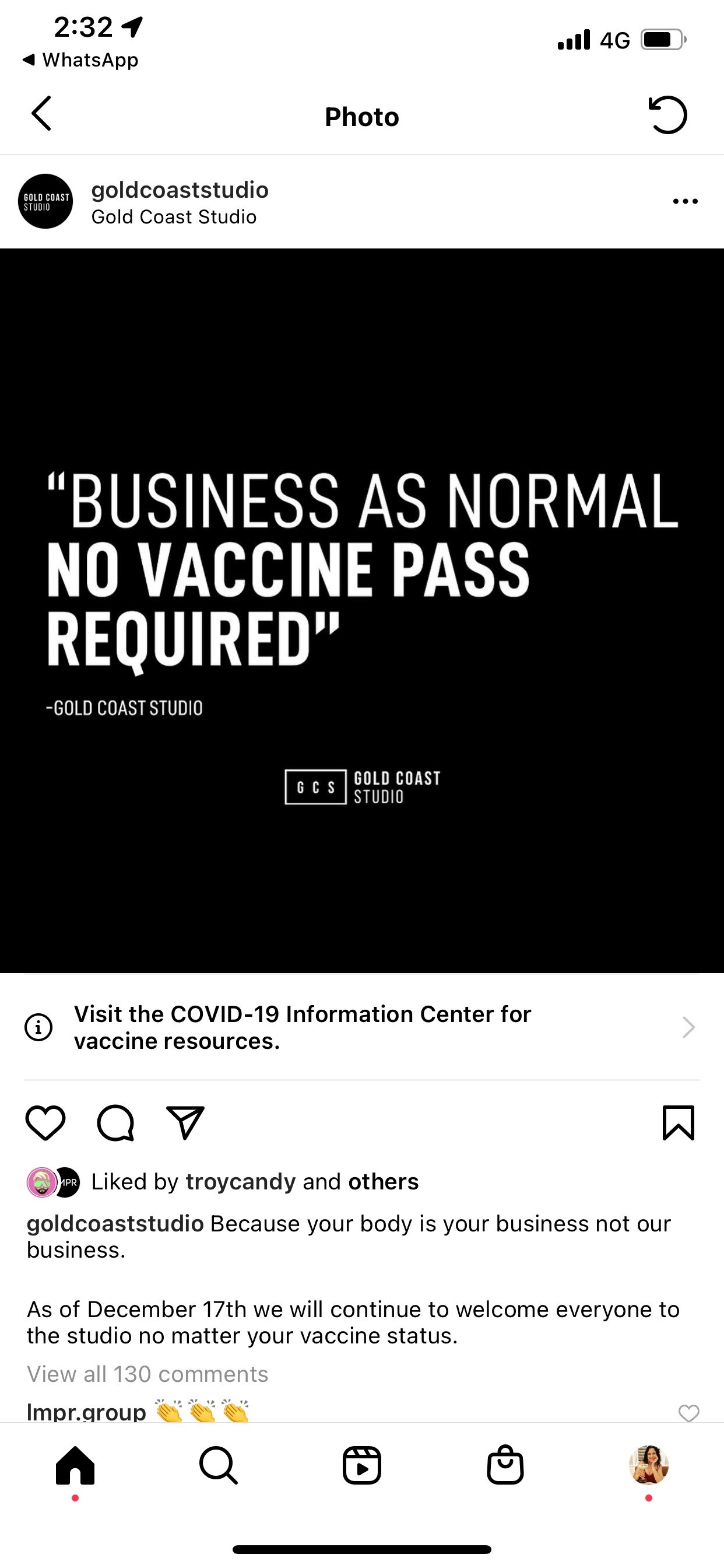
Task: Return to WhatsApp via the status bar
Action: click(x=80, y=60)
